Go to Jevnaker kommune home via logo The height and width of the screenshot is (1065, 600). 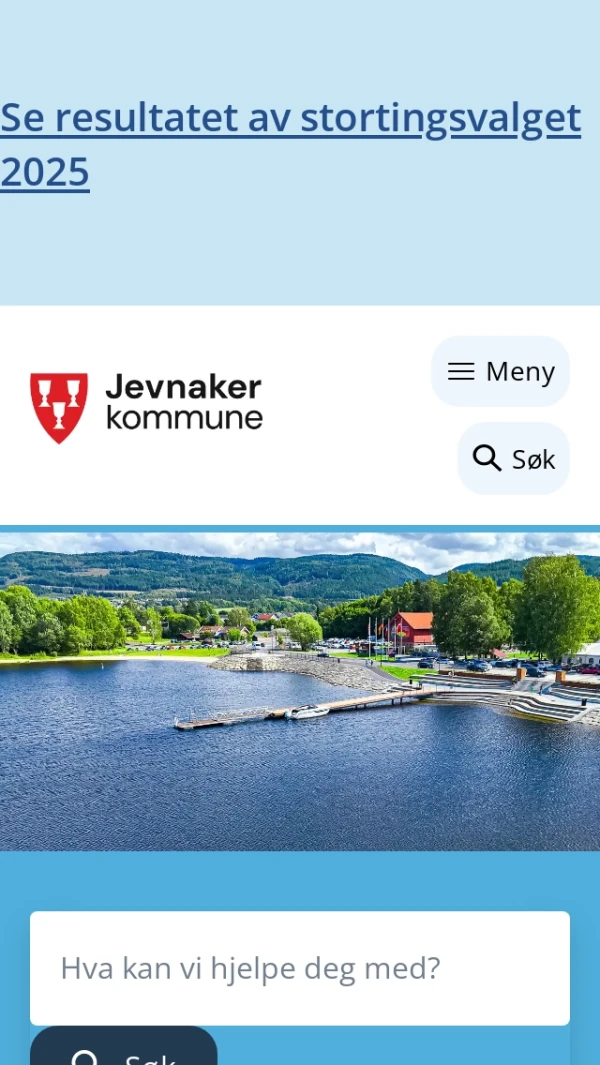(146, 407)
